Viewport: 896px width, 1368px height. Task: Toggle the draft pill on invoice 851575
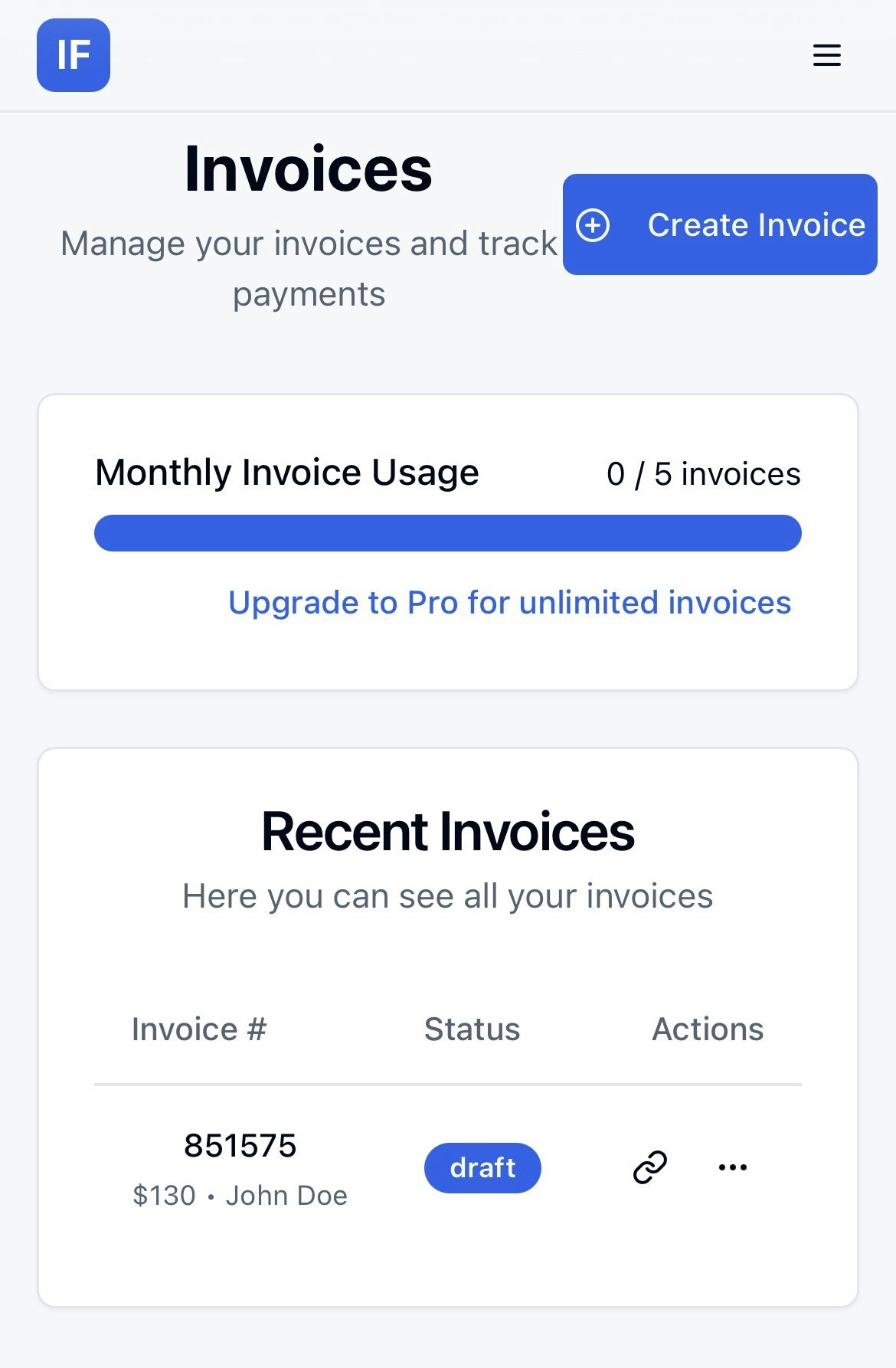[482, 1167]
